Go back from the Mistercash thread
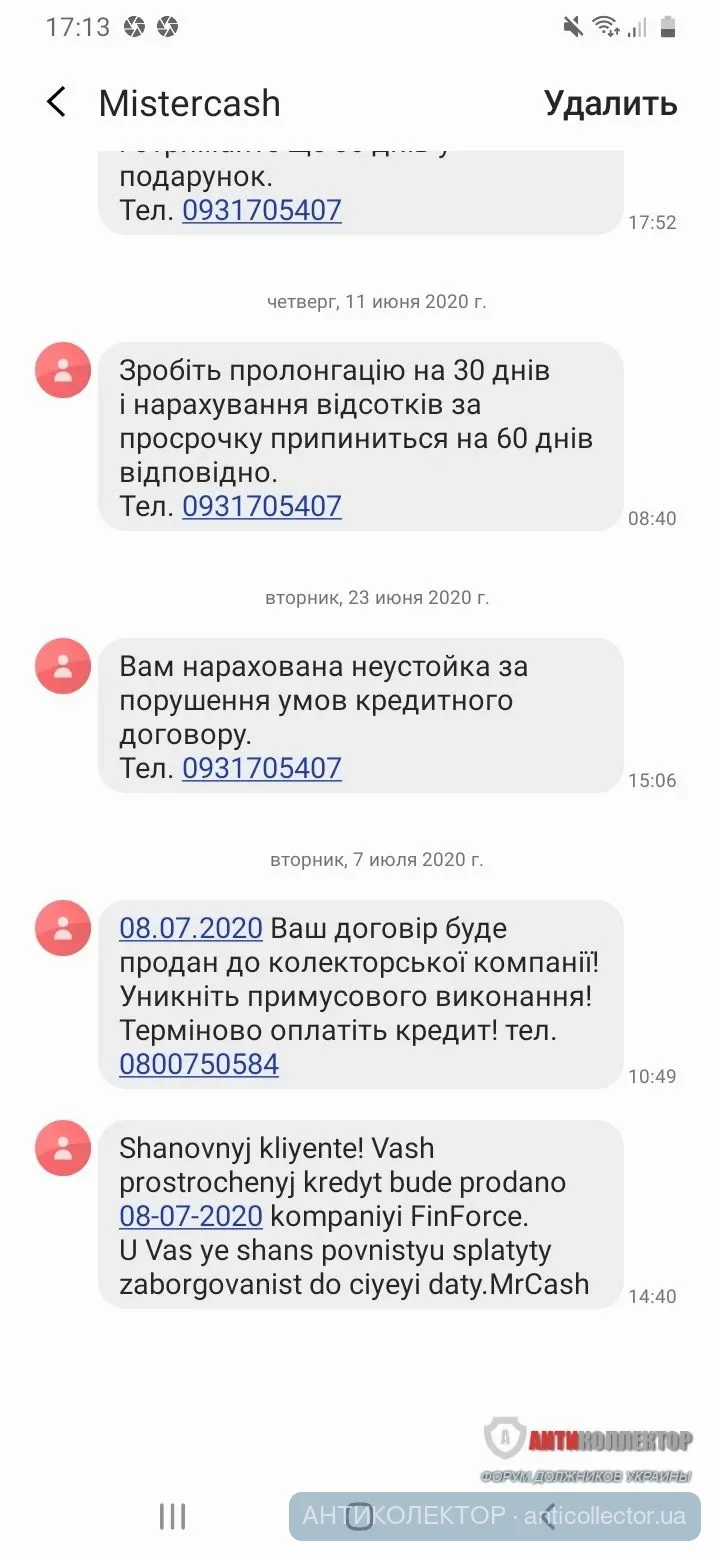The height and width of the screenshot is (1560, 720). (56, 102)
